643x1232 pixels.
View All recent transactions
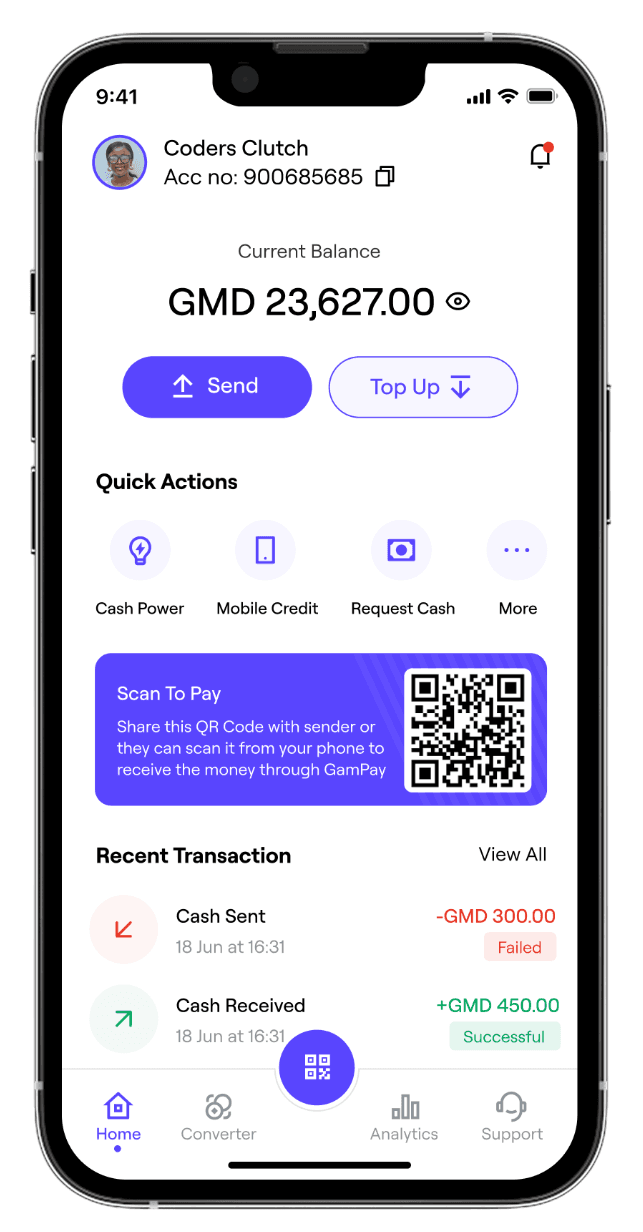[512, 854]
